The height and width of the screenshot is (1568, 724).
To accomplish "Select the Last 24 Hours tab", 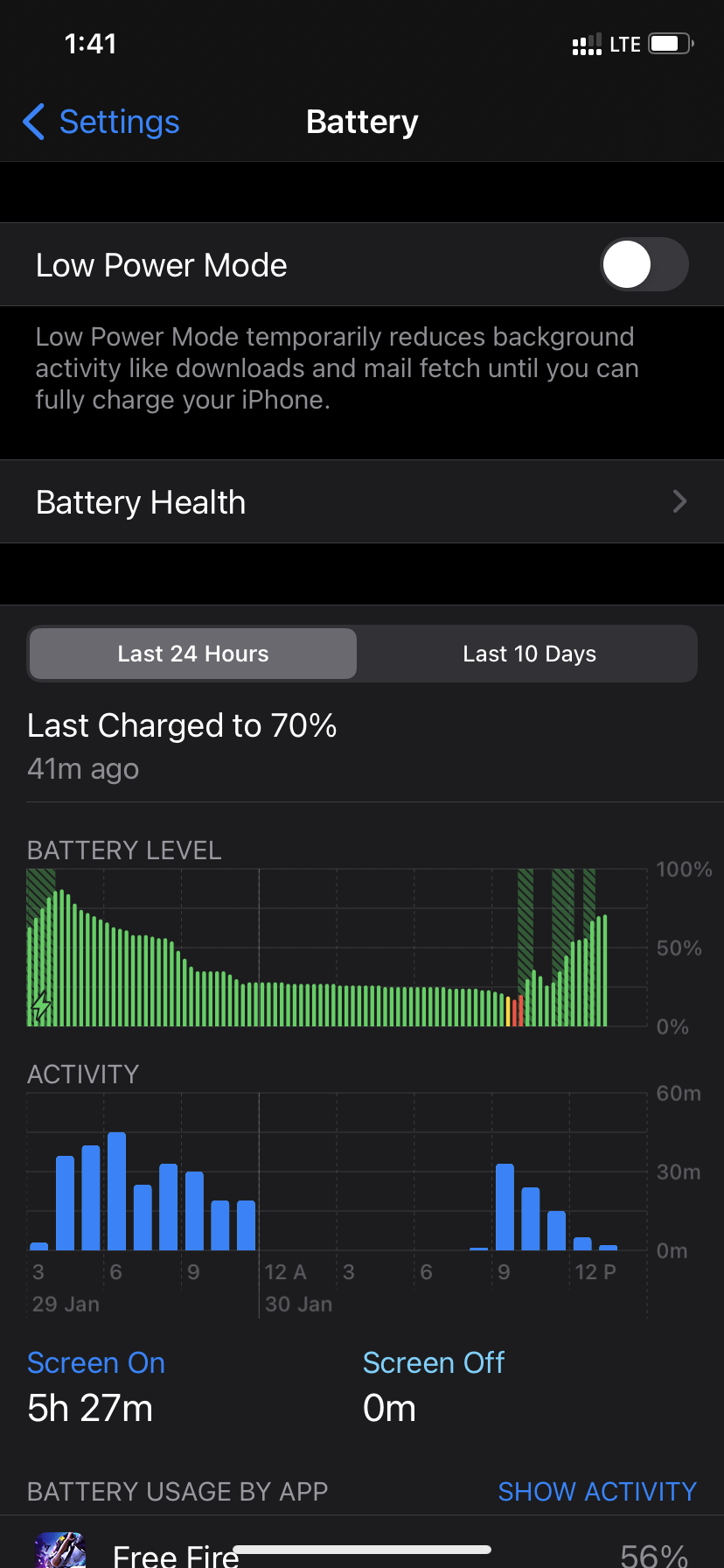I will click(192, 654).
